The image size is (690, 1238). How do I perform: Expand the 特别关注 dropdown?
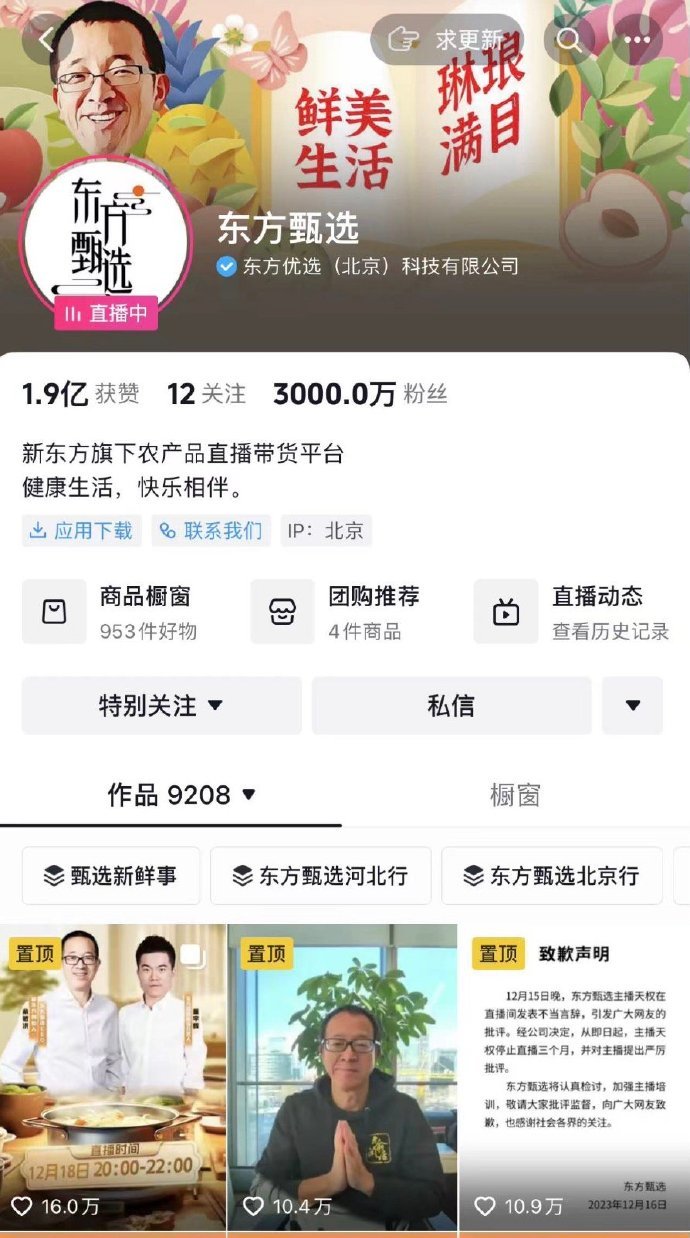[x=161, y=706]
